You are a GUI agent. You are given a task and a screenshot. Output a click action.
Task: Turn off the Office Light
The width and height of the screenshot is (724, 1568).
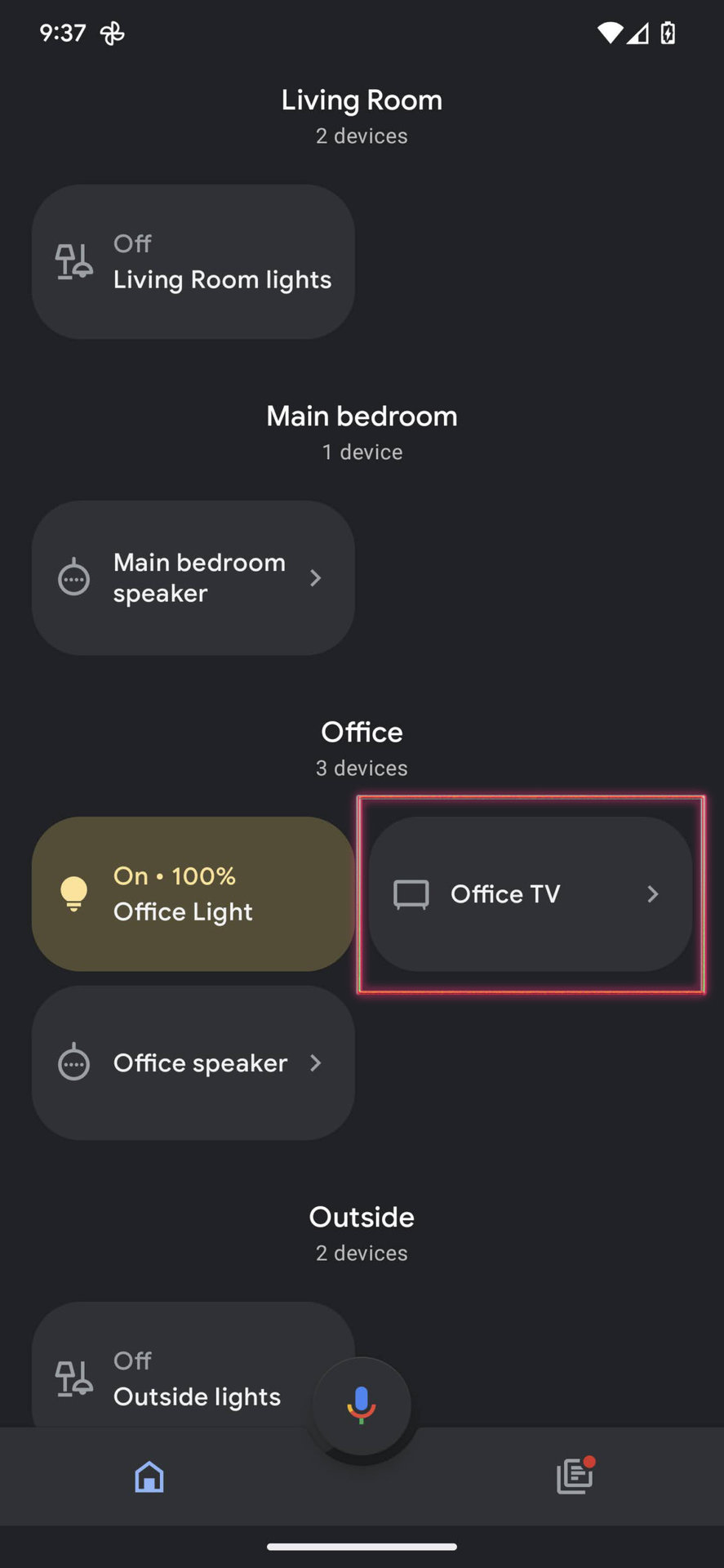click(193, 893)
